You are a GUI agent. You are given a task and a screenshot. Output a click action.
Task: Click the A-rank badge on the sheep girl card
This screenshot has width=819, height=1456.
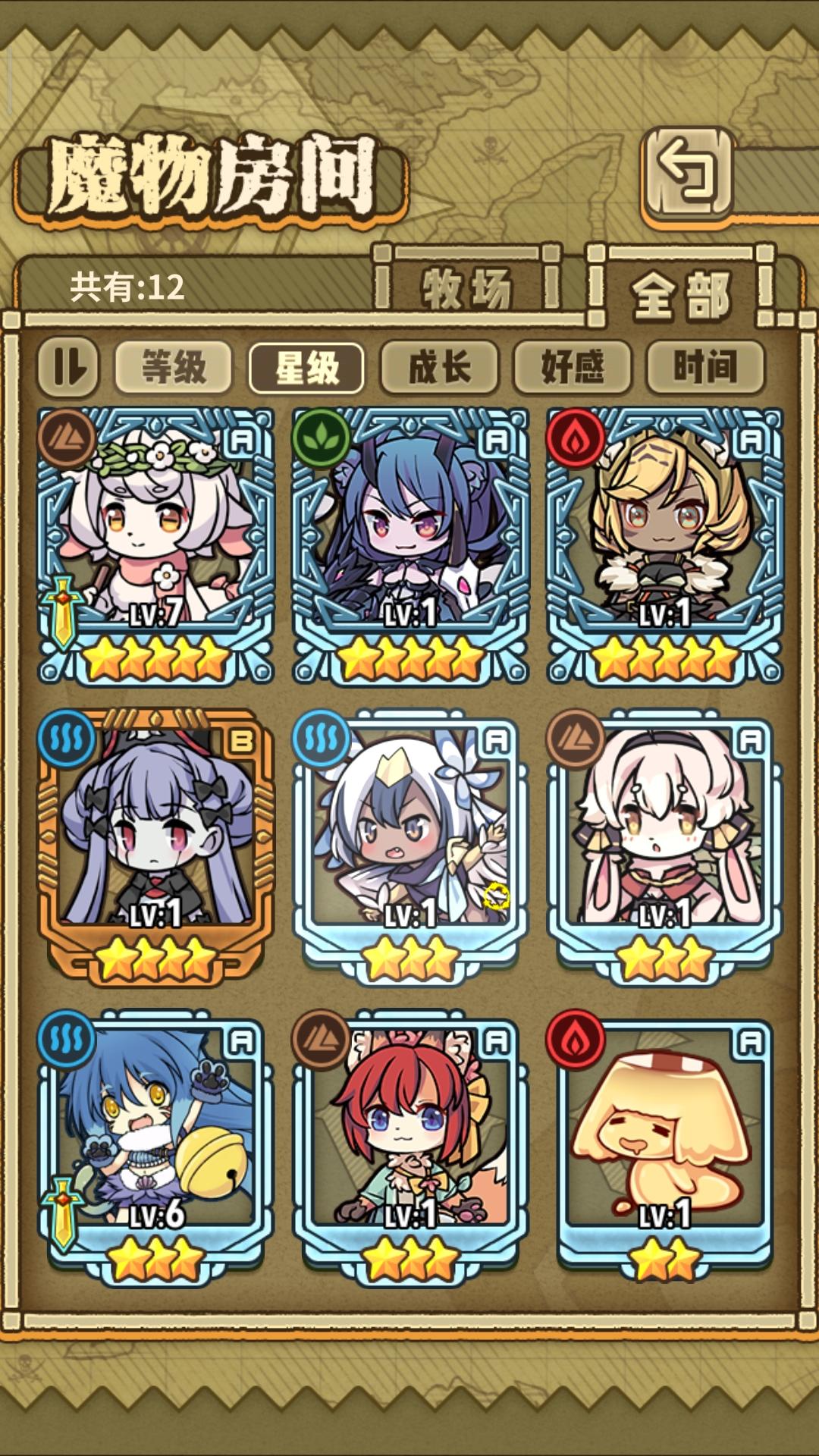tap(240, 435)
